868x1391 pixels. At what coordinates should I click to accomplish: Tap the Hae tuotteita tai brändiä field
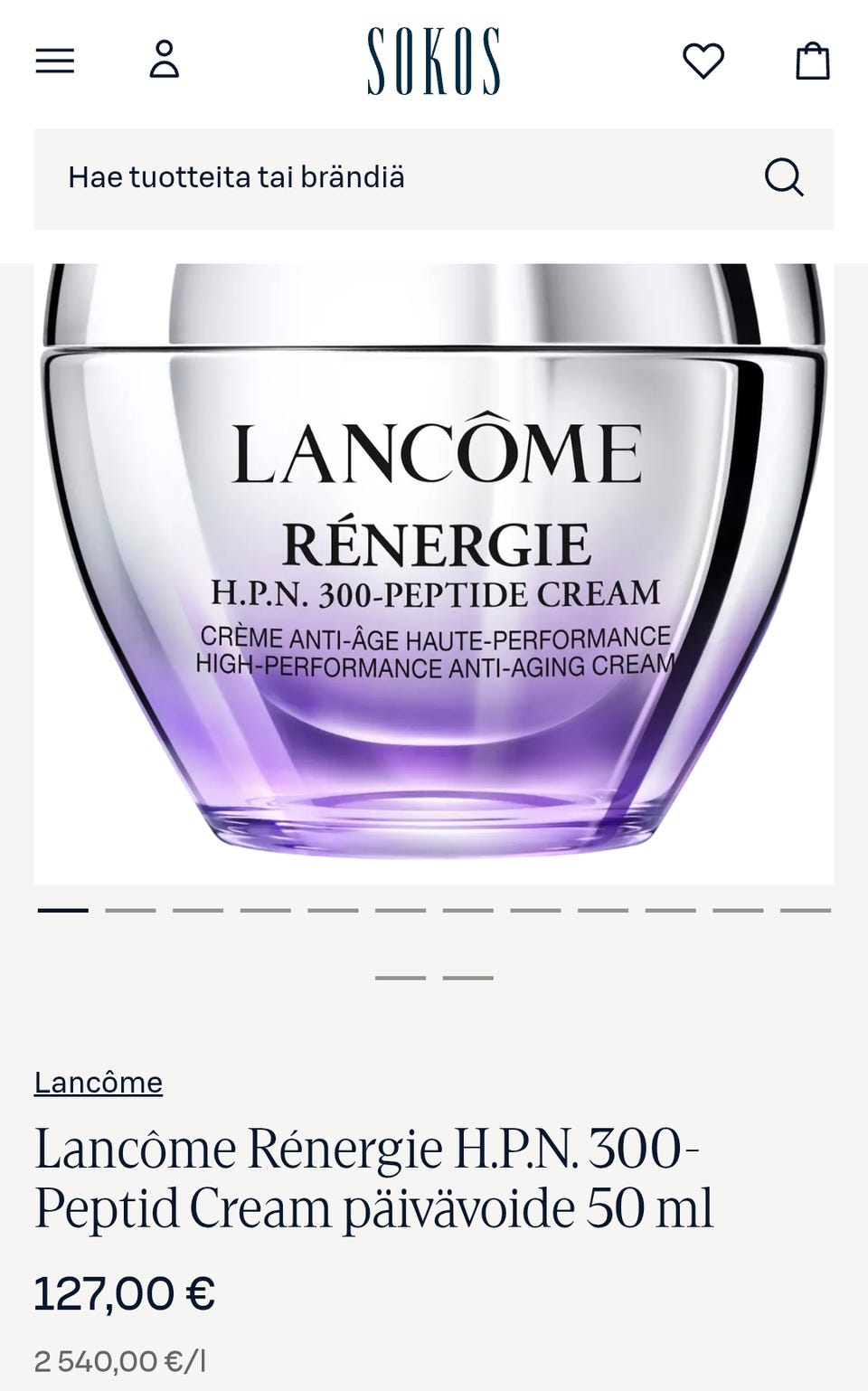(398, 178)
